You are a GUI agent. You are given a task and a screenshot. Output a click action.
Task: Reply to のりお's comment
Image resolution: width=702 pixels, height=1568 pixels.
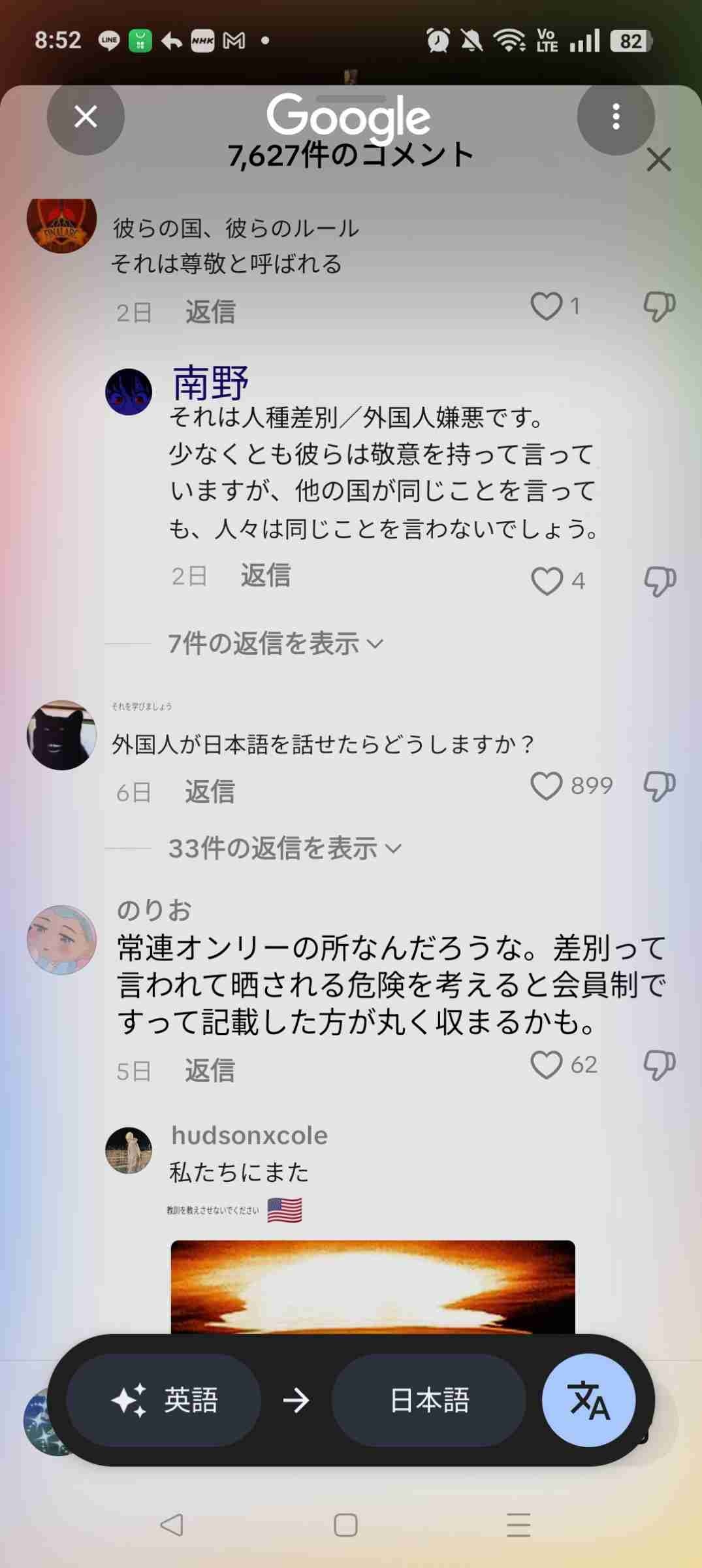coord(210,1070)
